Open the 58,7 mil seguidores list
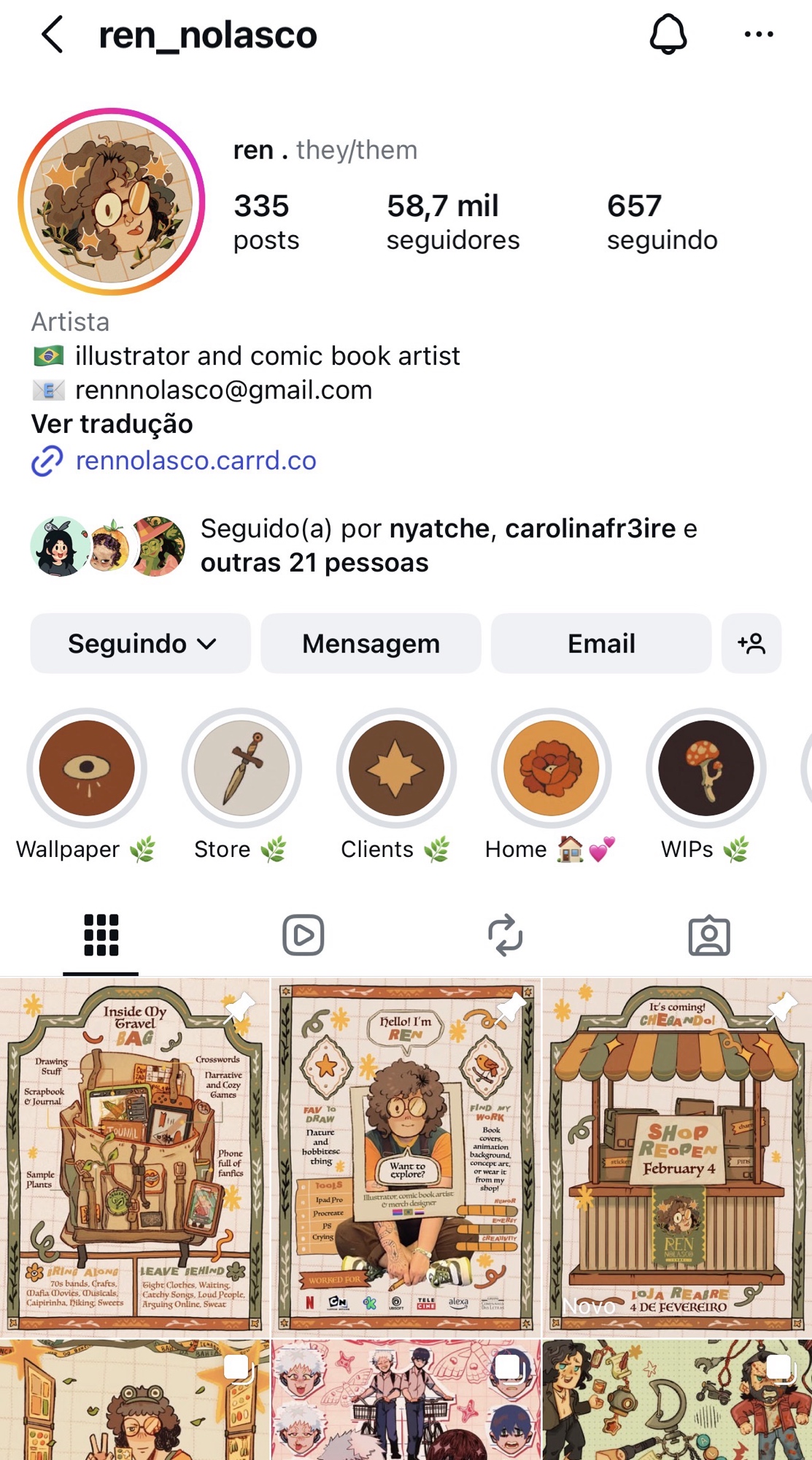812x1460 pixels. (x=452, y=222)
